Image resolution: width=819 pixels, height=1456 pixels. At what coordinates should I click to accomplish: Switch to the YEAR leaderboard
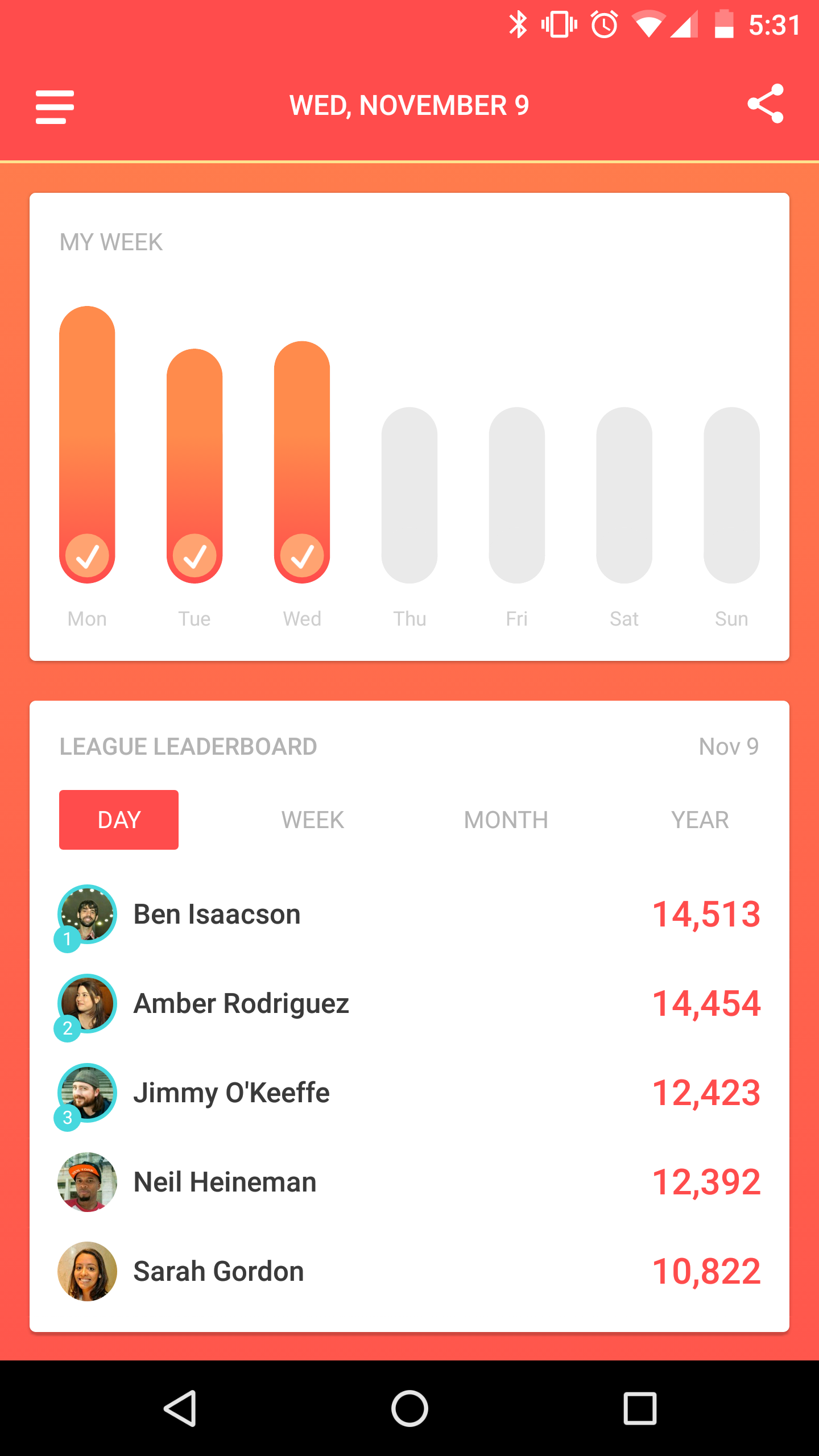[700, 820]
